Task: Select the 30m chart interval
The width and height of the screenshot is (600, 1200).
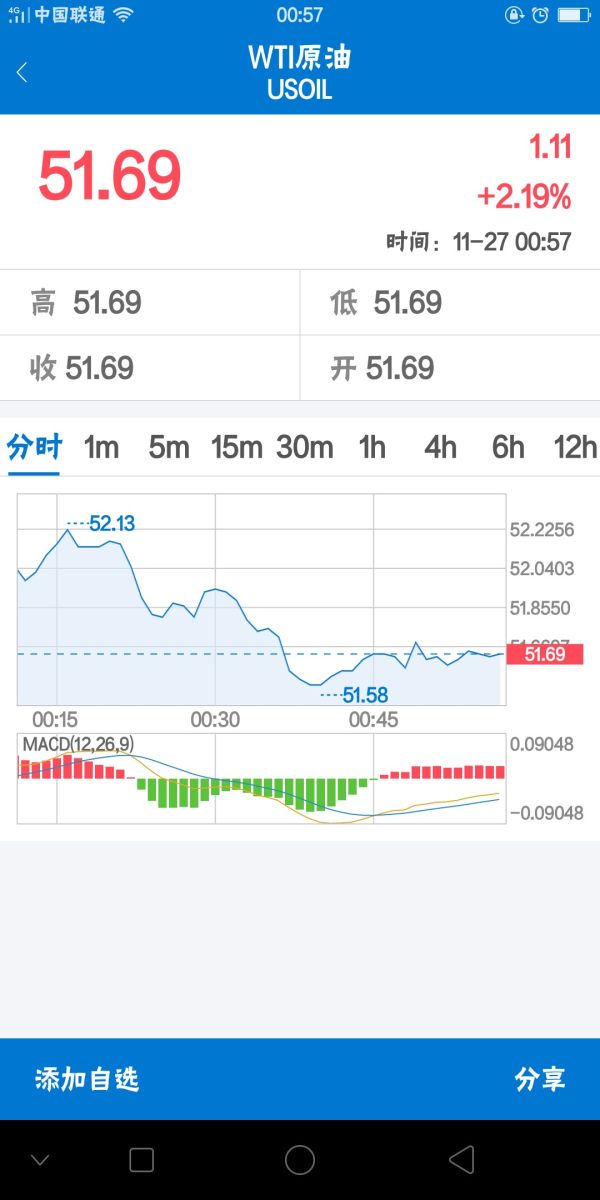Action: (304, 447)
